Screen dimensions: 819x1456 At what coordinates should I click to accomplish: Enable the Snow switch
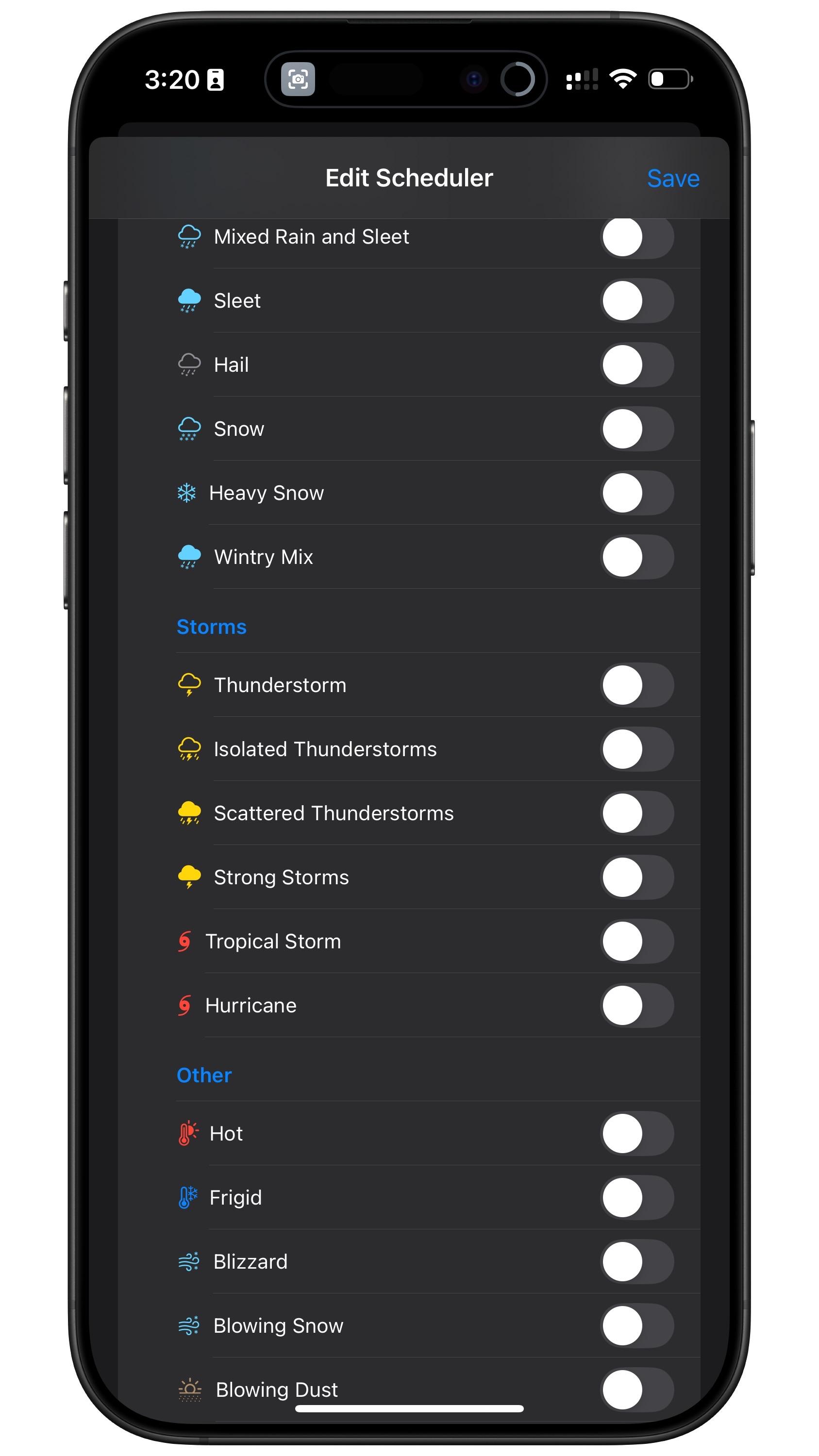point(637,429)
